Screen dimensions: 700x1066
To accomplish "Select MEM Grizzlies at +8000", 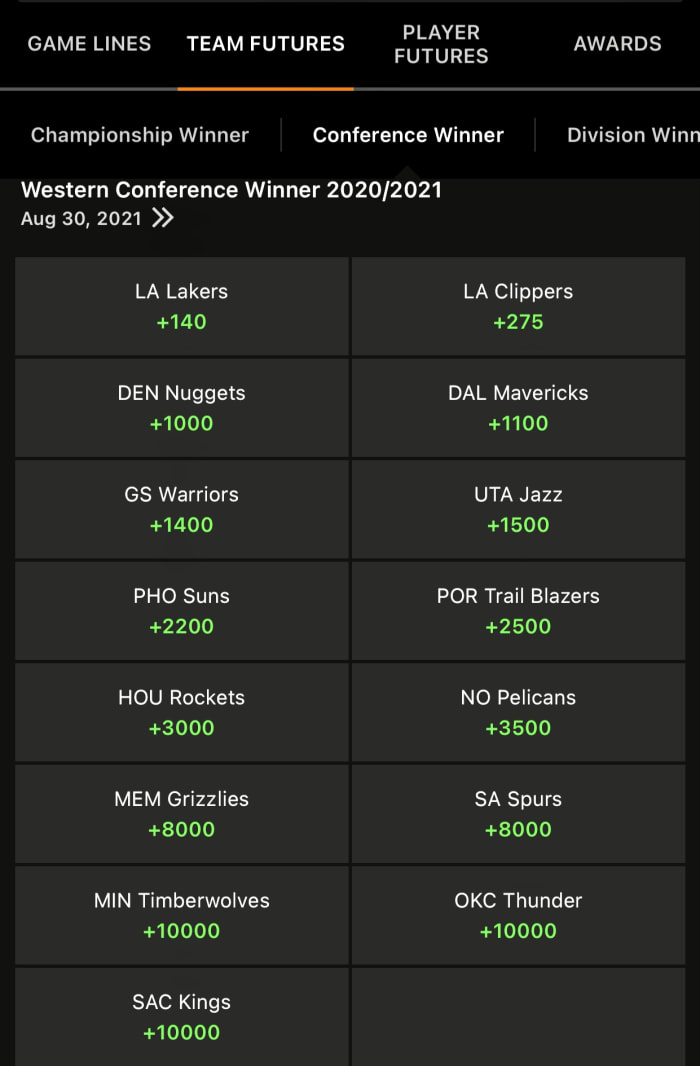I will click(x=182, y=814).
